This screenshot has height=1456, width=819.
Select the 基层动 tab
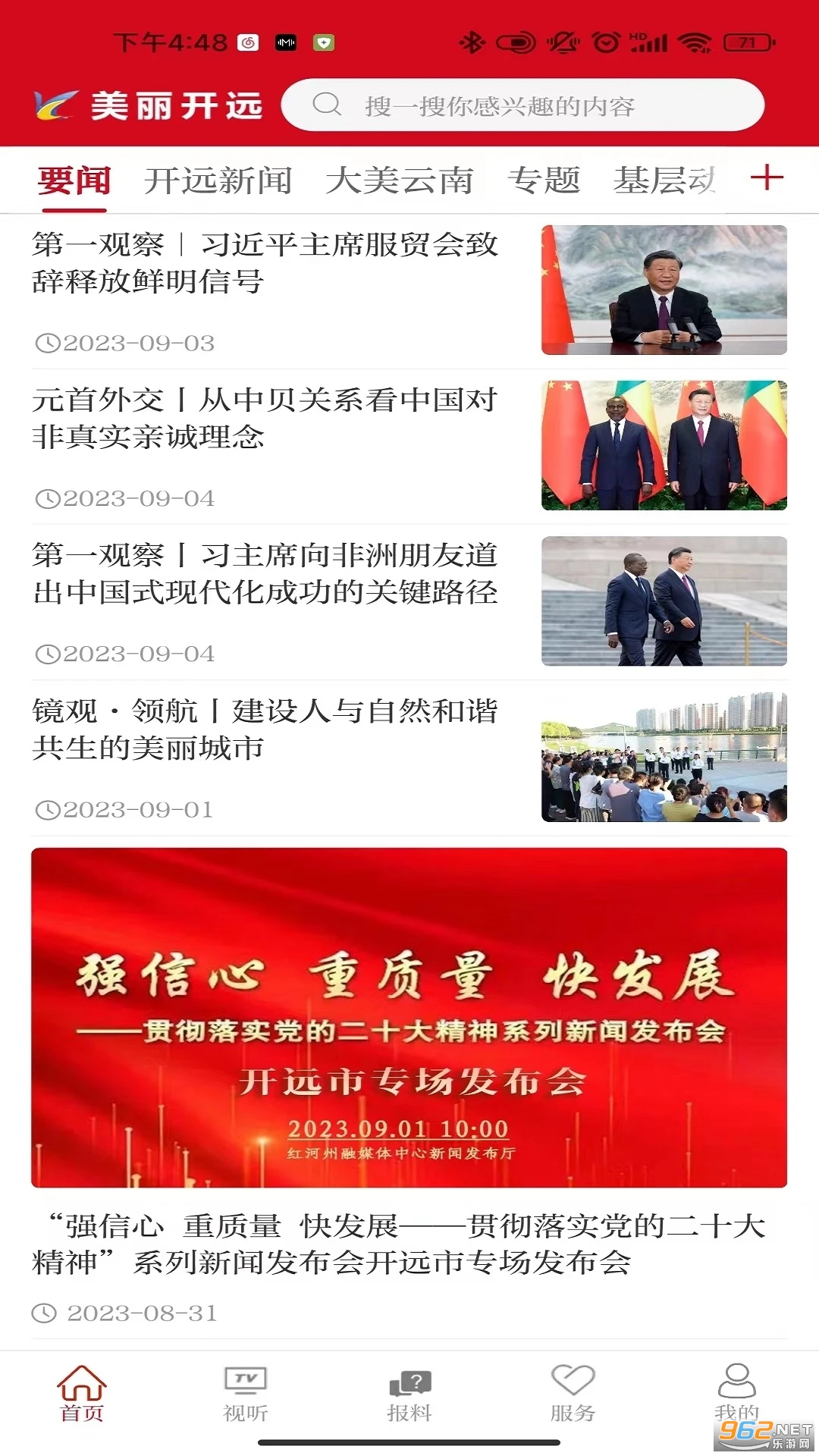[x=664, y=180]
